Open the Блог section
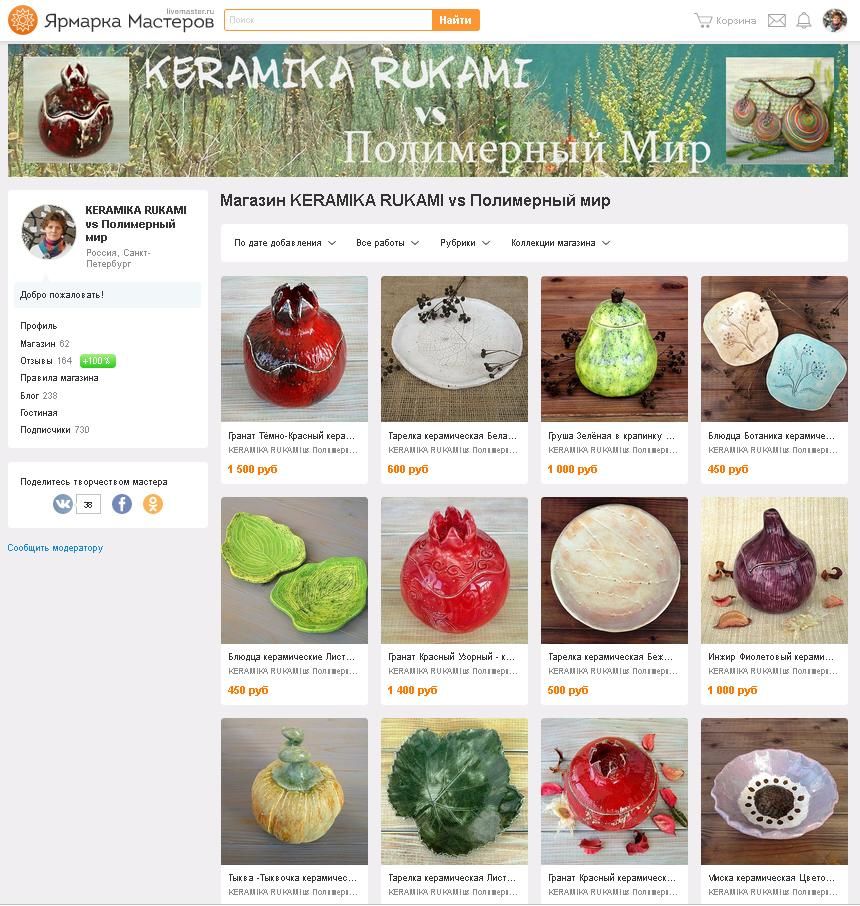Image resolution: width=860 pixels, height=906 pixels. [30, 396]
